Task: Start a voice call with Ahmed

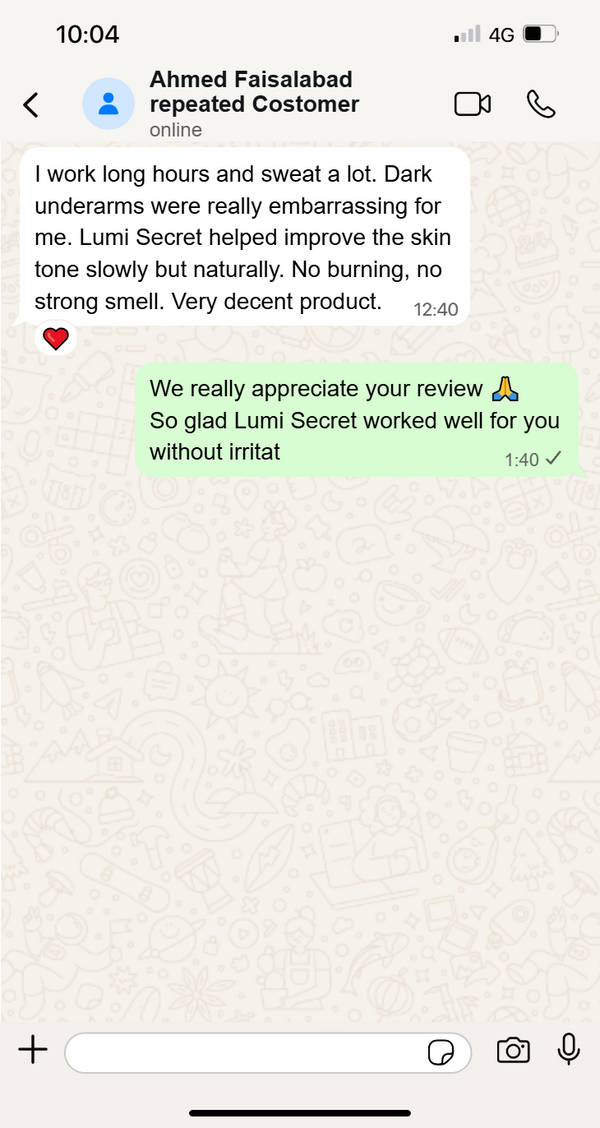Action: click(x=541, y=104)
